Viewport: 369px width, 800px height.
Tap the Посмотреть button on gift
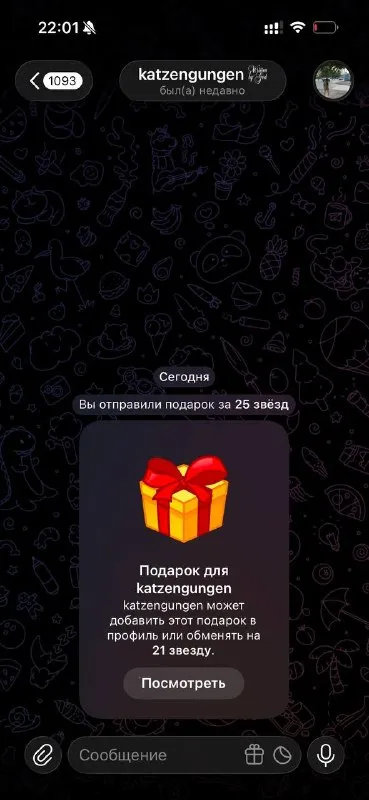pyautogui.click(x=184, y=683)
